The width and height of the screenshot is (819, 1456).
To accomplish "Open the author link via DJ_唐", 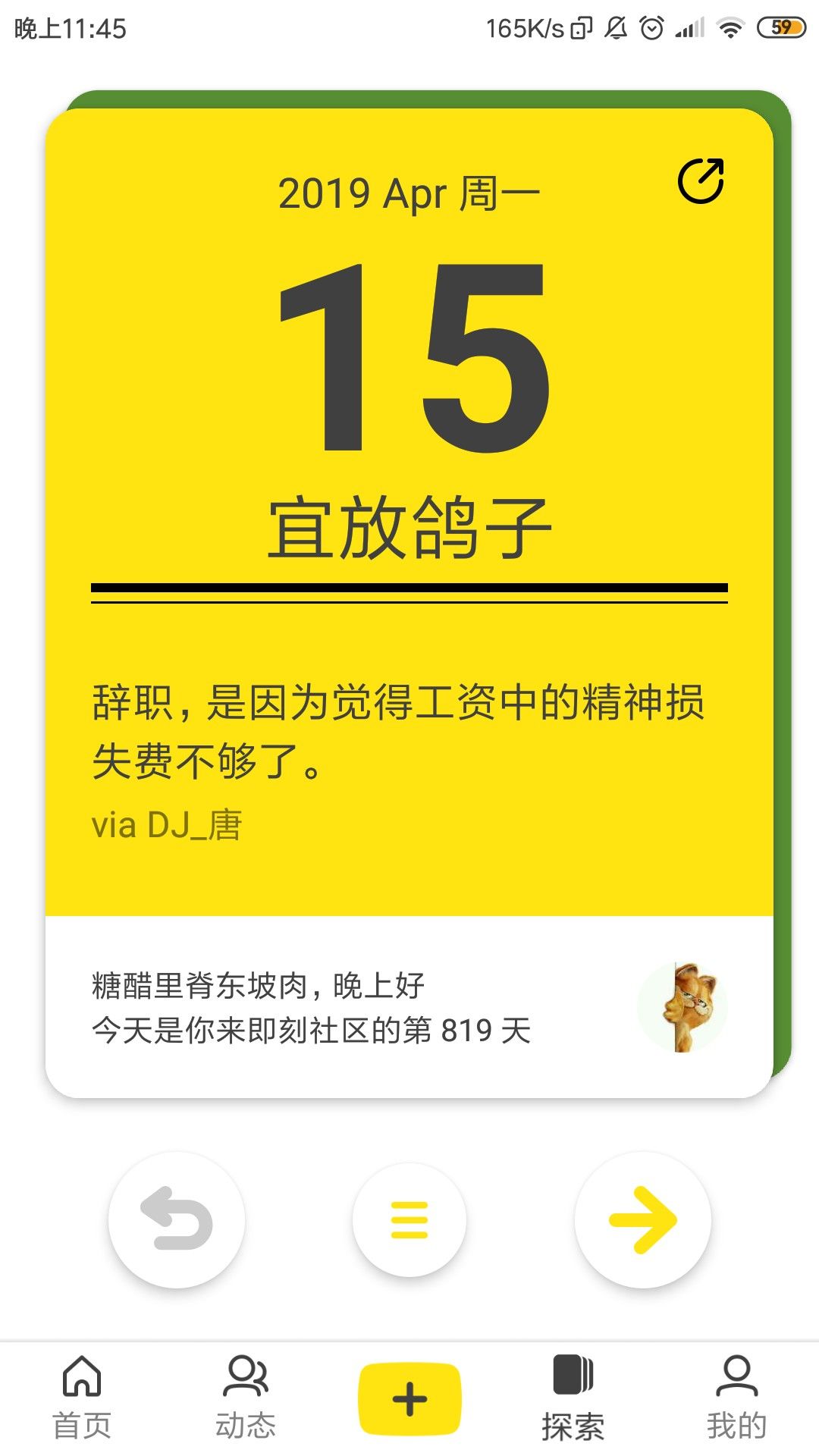I will [x=167, y=825].
